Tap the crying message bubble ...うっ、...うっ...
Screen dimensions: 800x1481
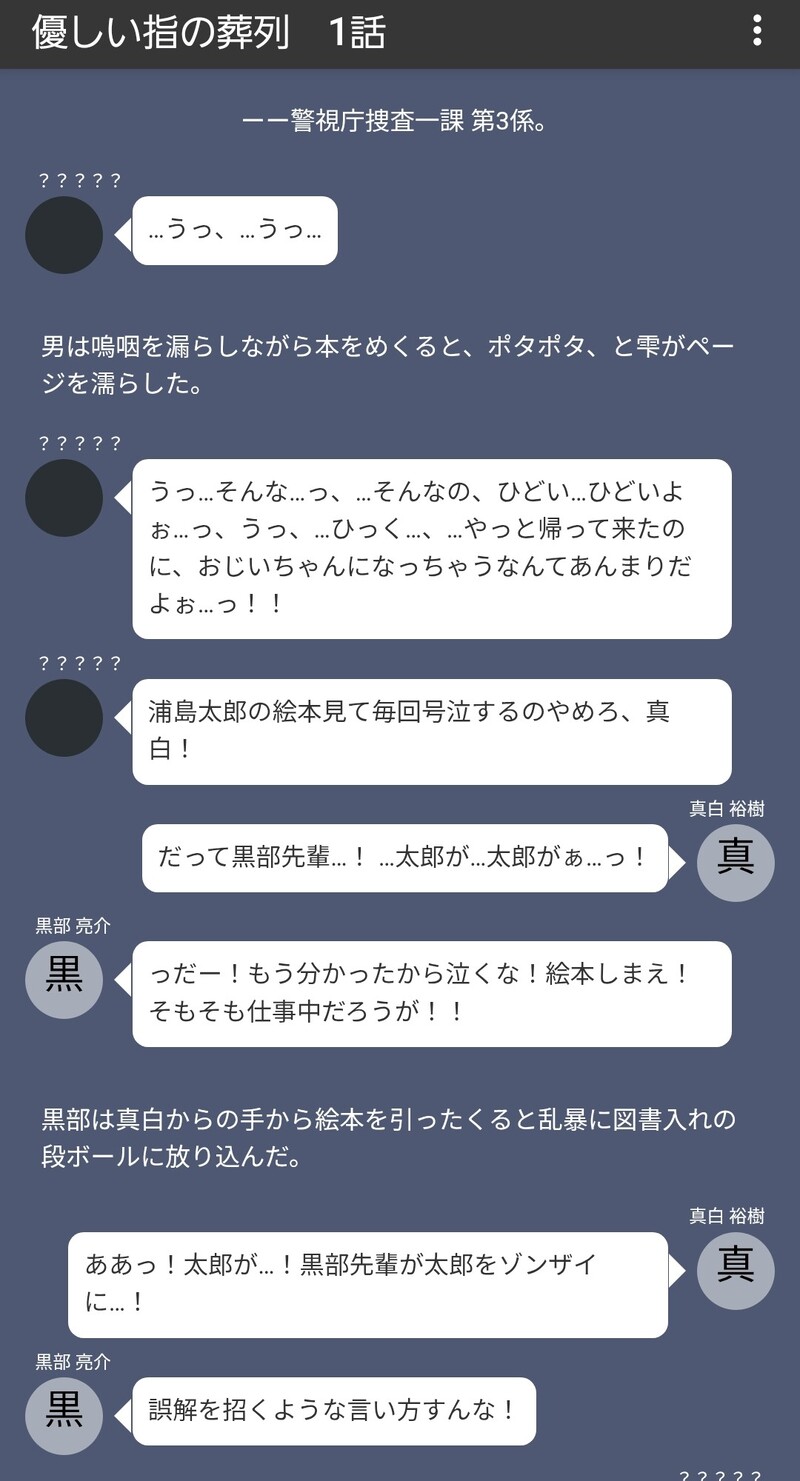coord(235,230)
